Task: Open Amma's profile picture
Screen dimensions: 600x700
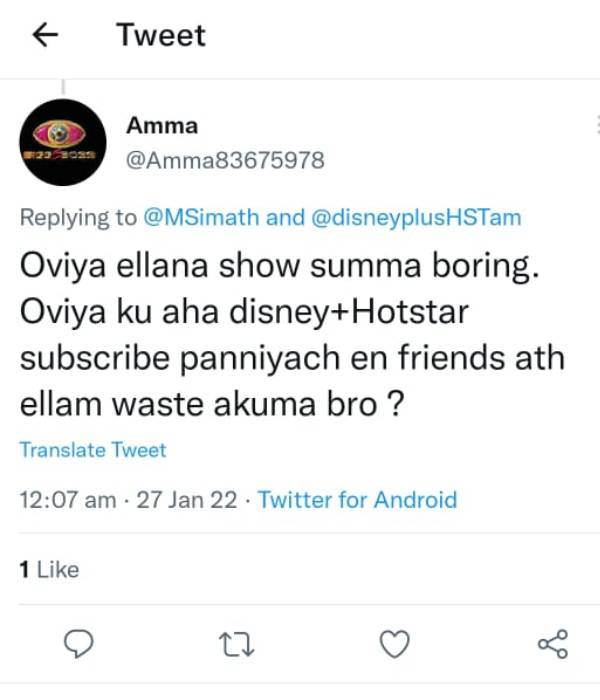Action: tap(63, 142)
